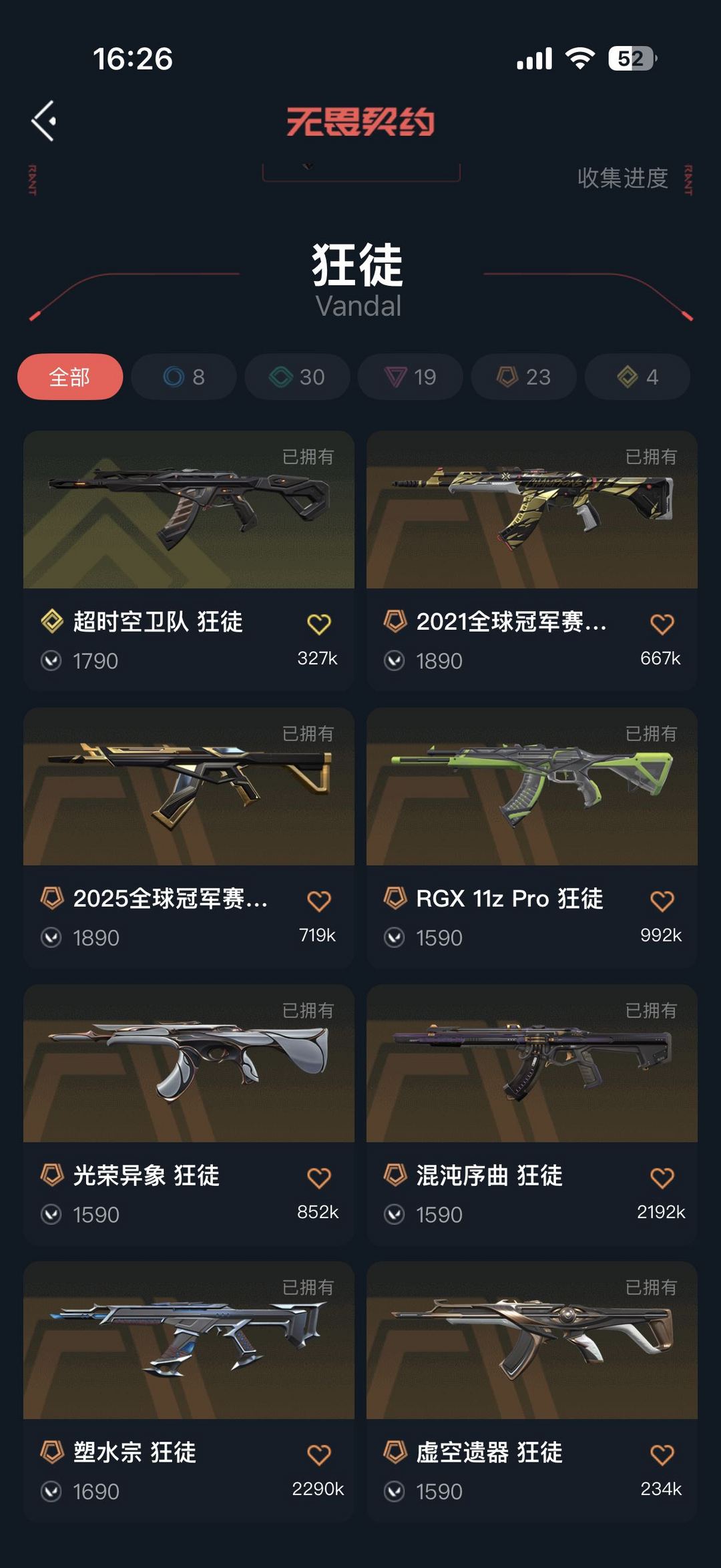Open 收集进度 collection progress
The image size is (721, 1568).
tap(622, 179)
